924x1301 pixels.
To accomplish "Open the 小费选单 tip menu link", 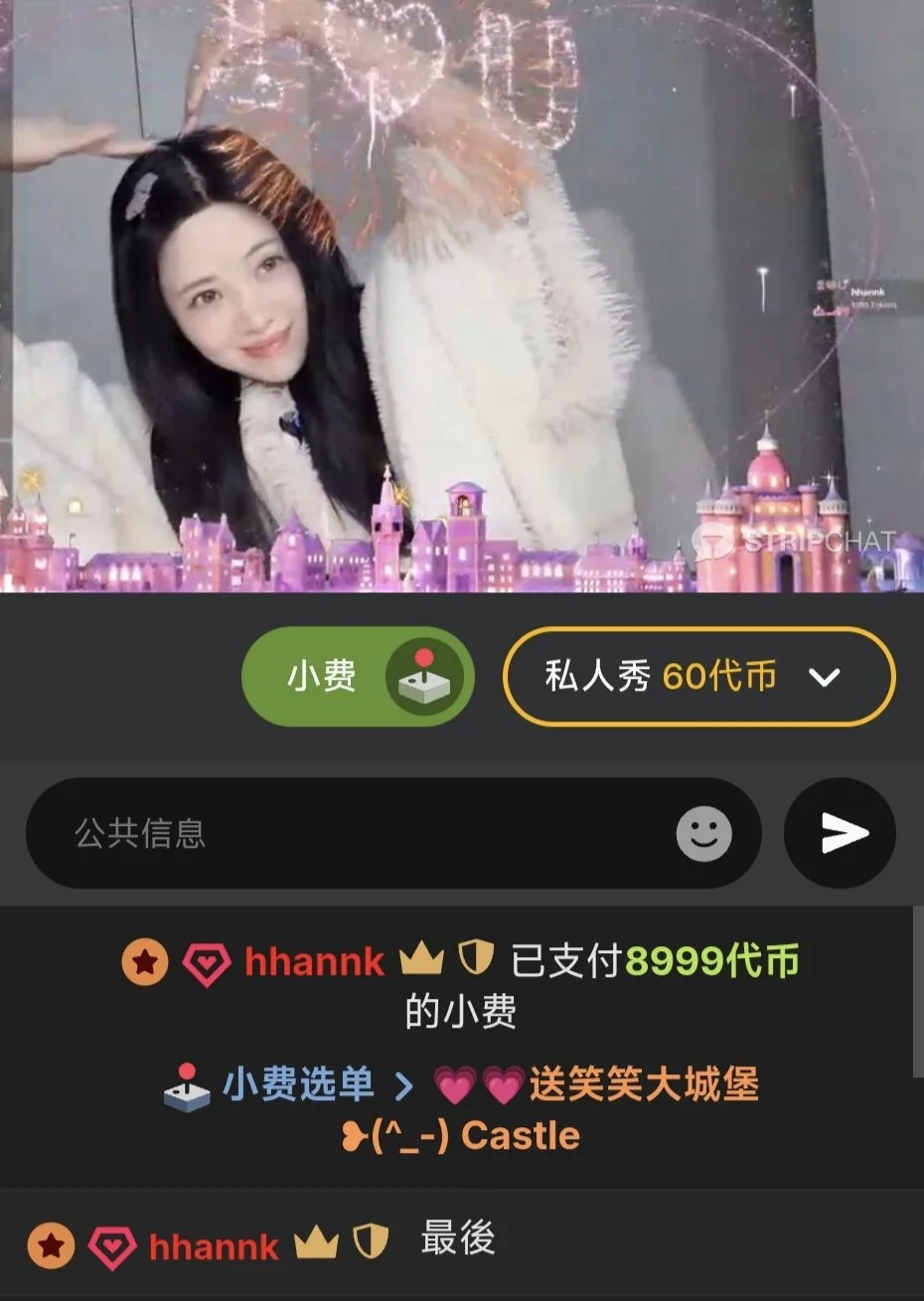I will pos(296,1084).
